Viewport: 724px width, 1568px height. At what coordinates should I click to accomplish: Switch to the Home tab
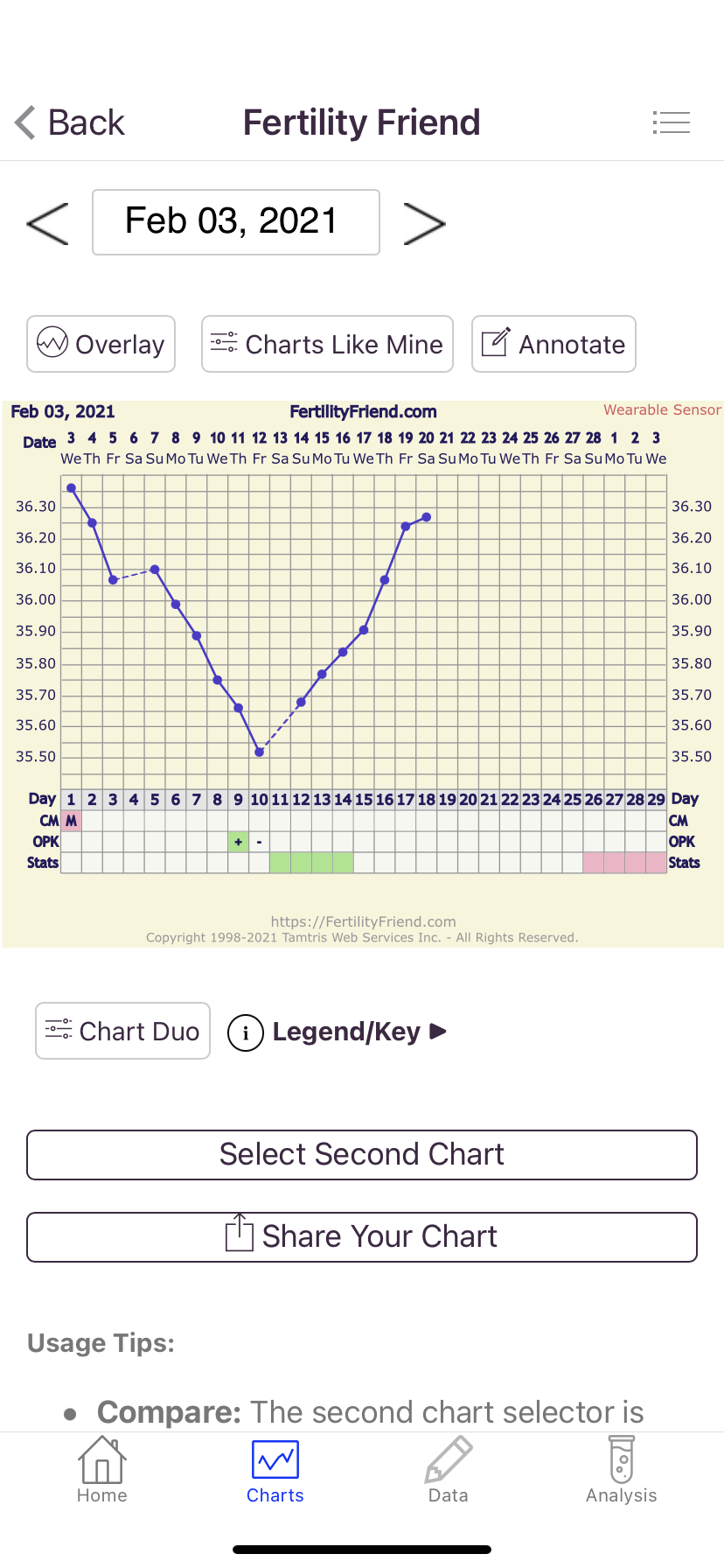click(x=102, y=1471)
